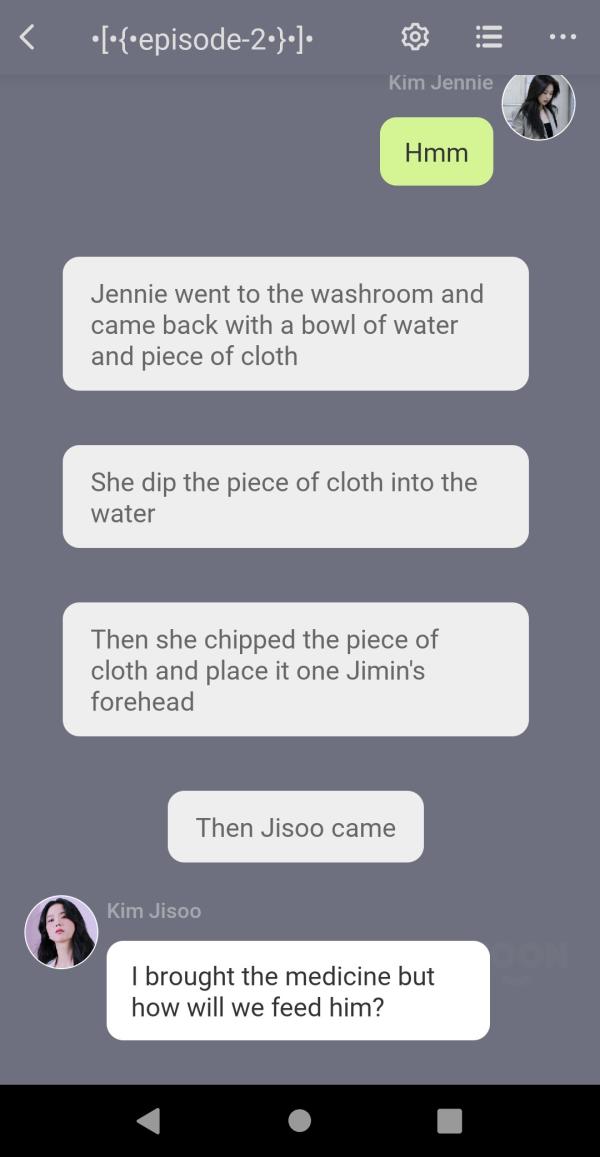This screenshot has height=1157, width=600.
Task: Open the settings gear
Action: click(415, 37)
